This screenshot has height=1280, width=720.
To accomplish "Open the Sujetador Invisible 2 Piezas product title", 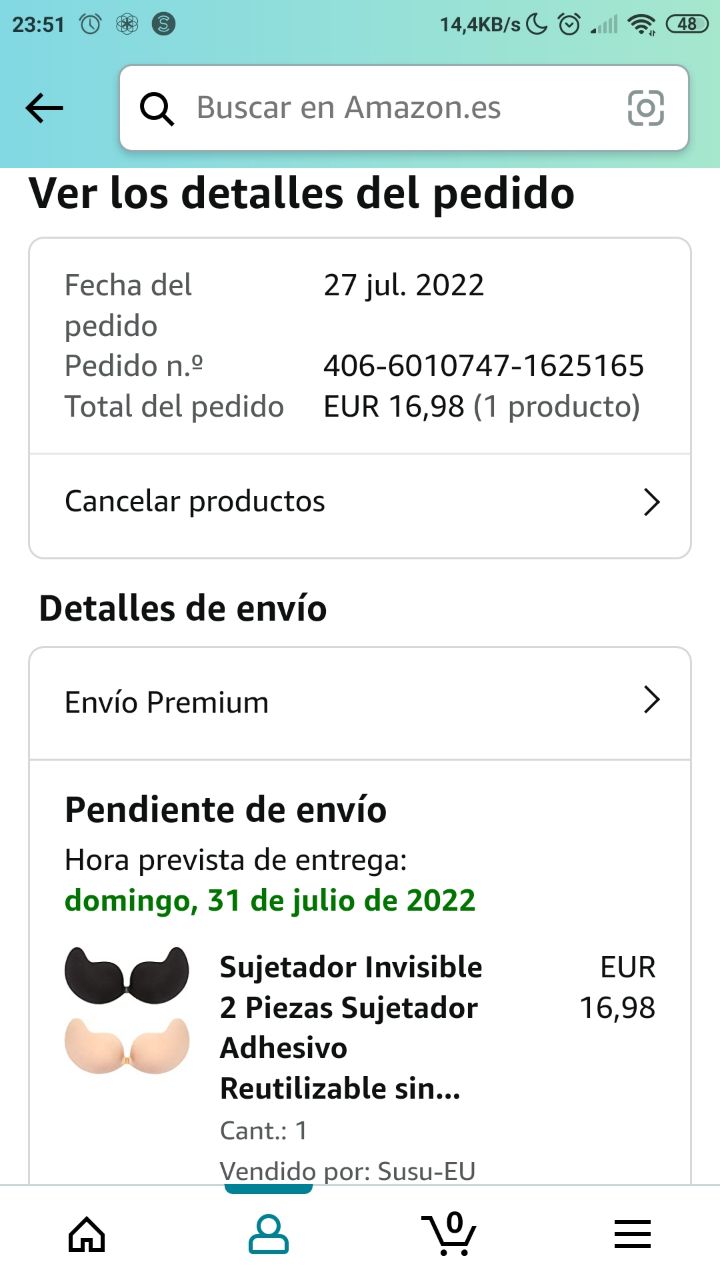I will coord(350,1027).
